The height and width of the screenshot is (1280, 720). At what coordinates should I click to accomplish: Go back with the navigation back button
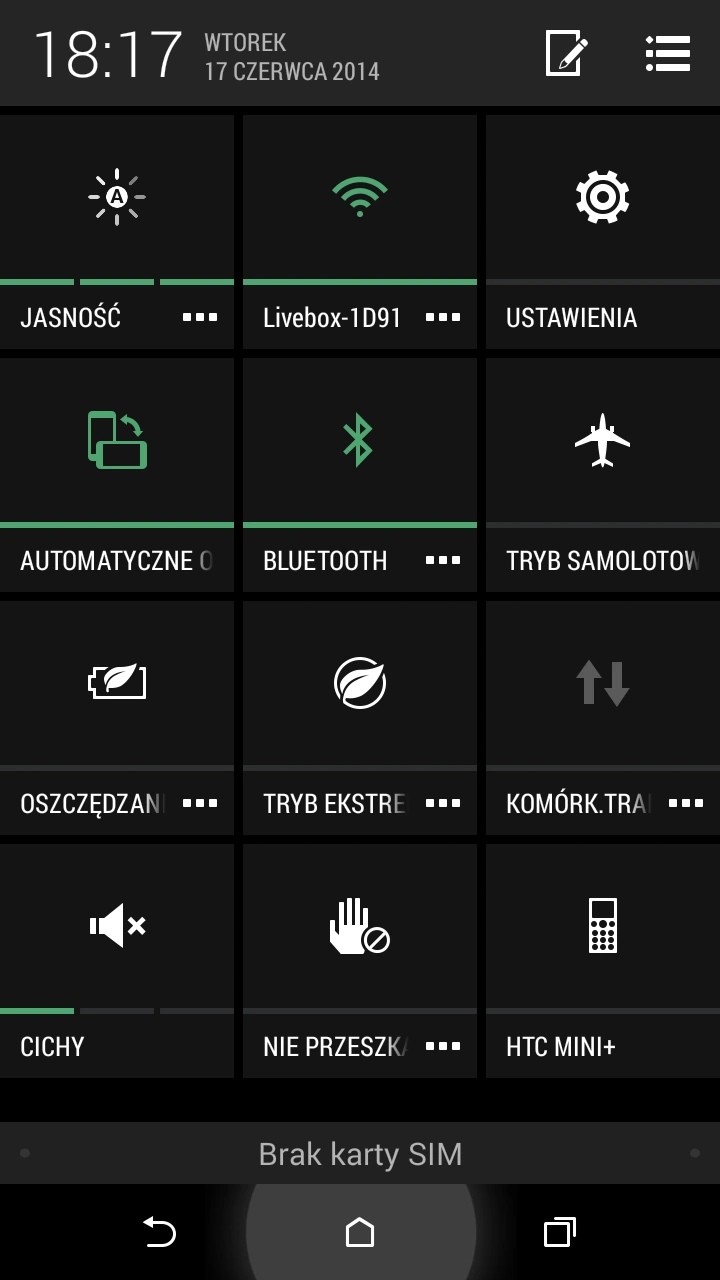pos(159,1232)
